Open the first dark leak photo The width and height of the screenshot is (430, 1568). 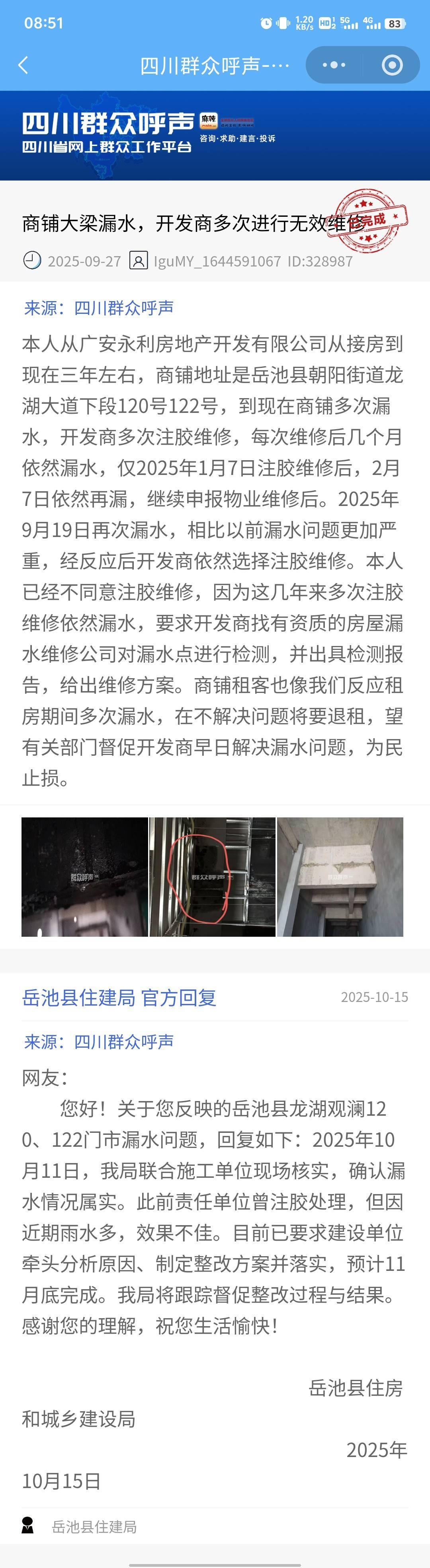[85, 877]
